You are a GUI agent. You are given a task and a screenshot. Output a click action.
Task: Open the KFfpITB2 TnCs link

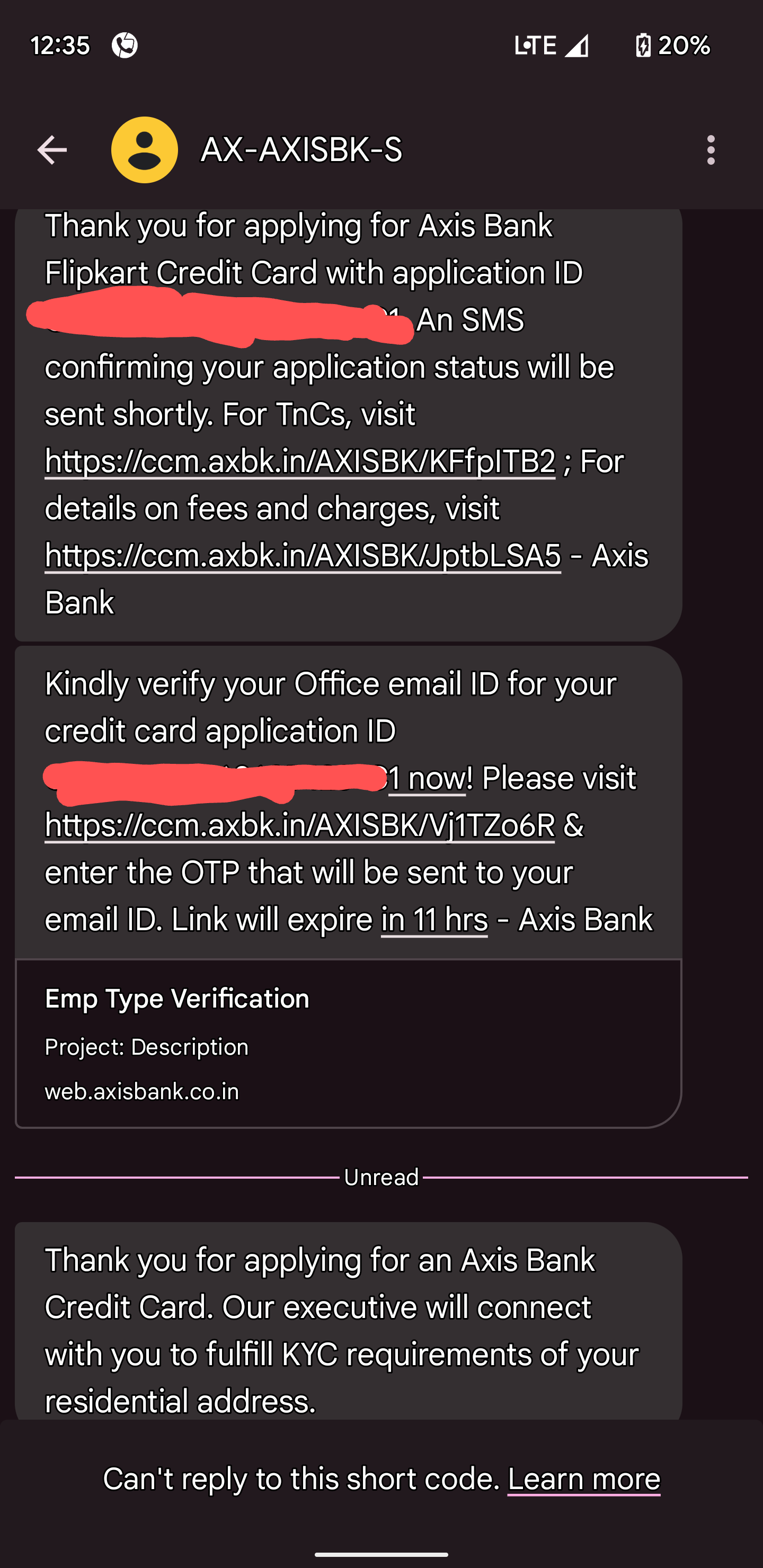pos(299,461)
